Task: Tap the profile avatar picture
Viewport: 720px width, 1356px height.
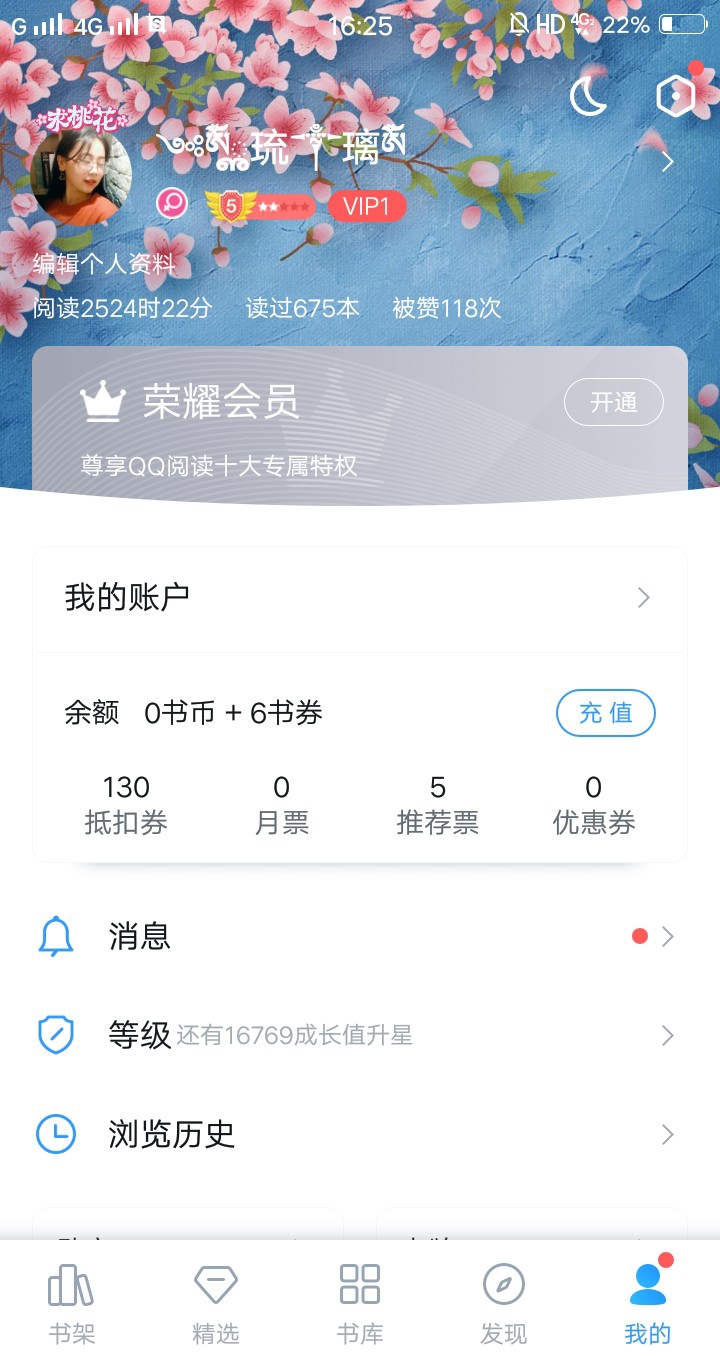Action: coord(82,175)
